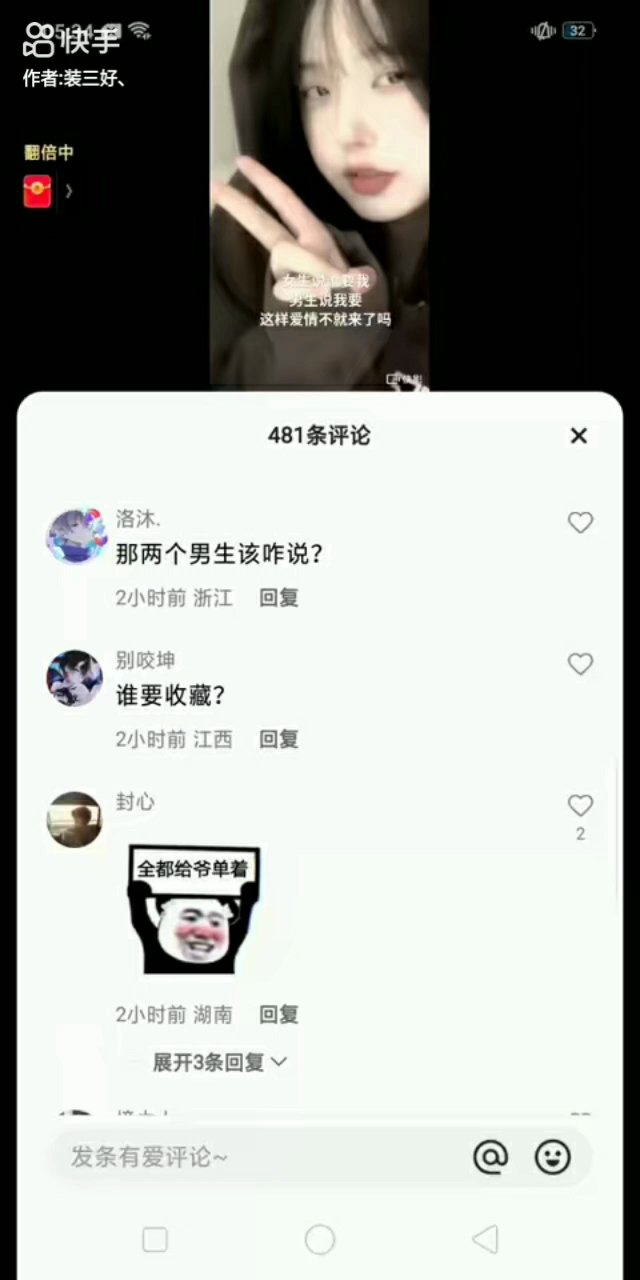The width and height of the screenshot is (640, 1280).
Task: Reply to 洛沐.'s comment
Action: [279, 598]
